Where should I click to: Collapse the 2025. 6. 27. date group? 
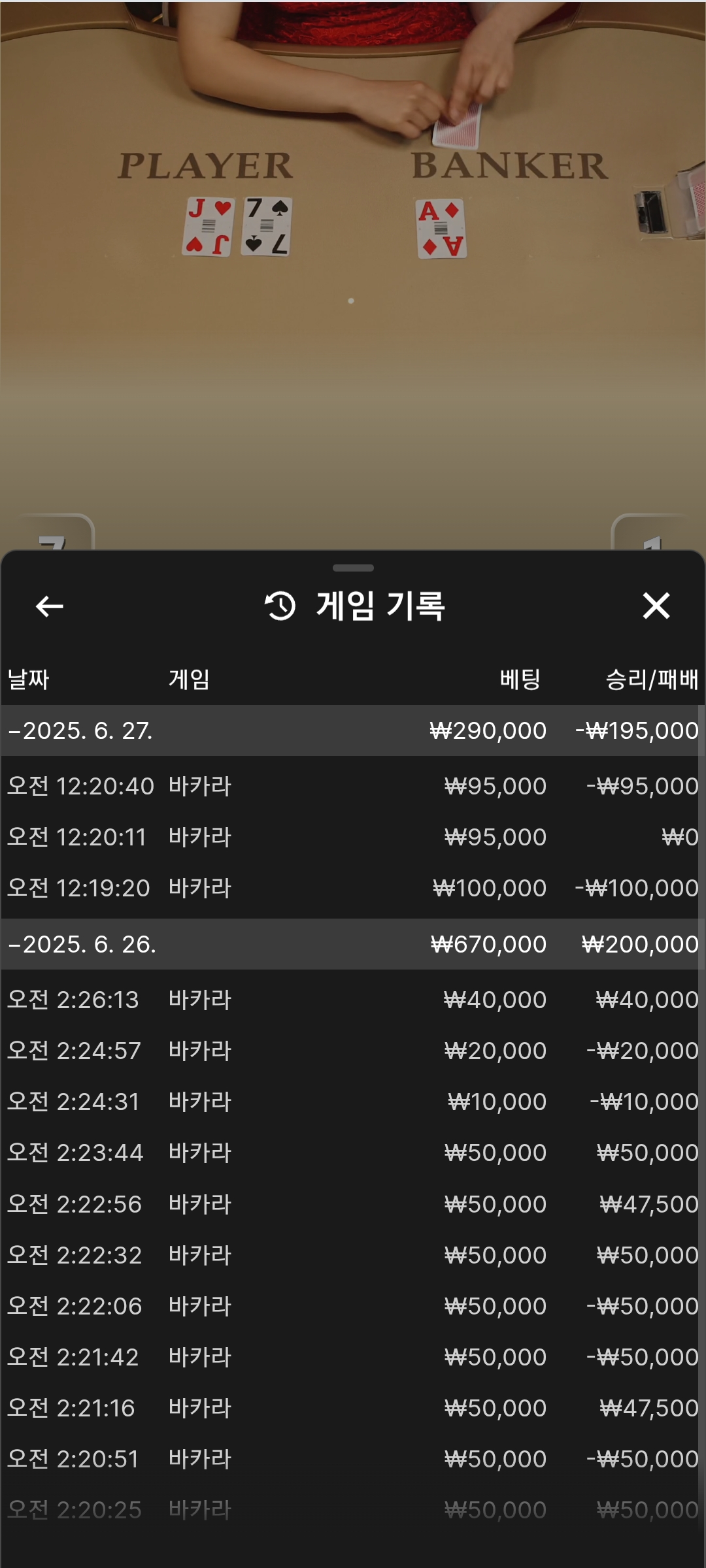(x=353, y=730)
